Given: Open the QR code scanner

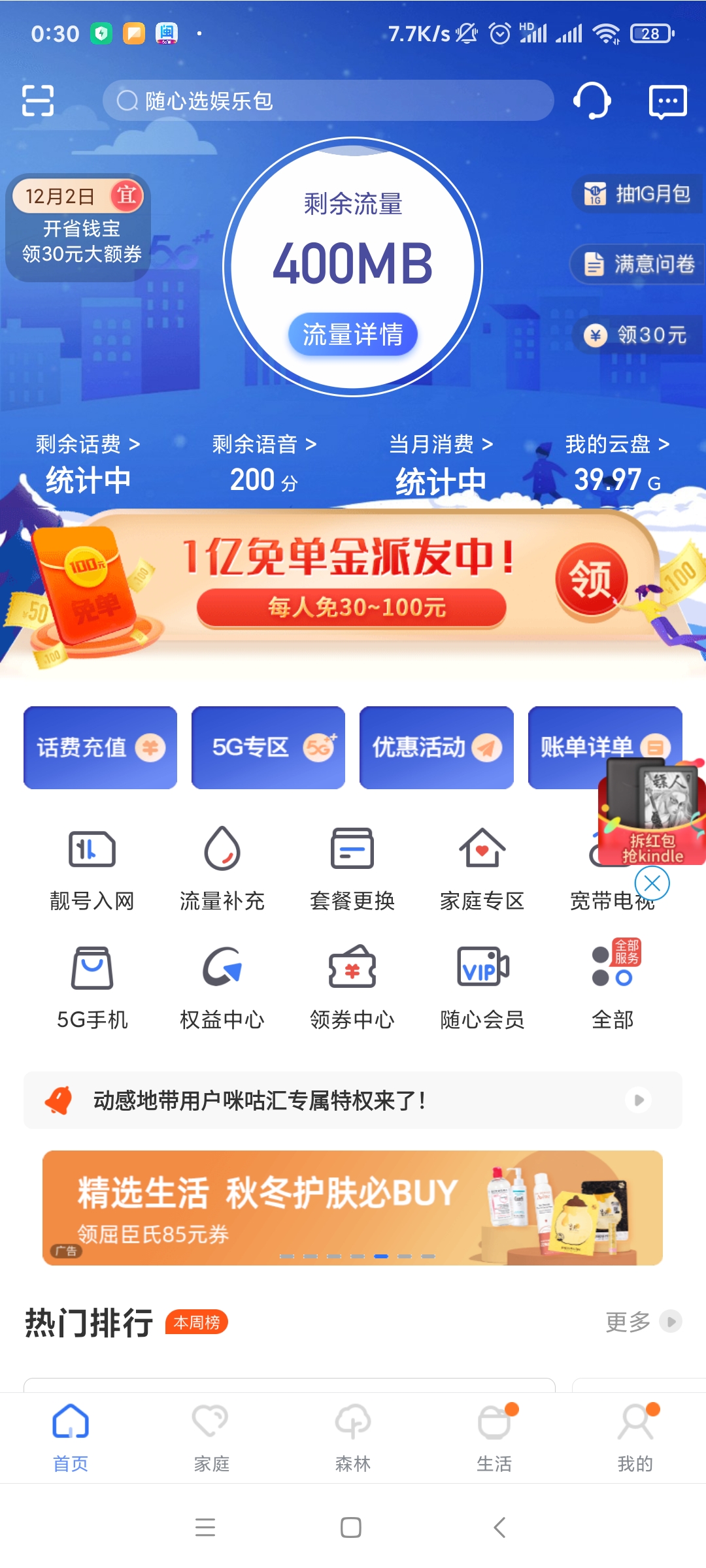Looking at the screenshot, I should point(37,101).
